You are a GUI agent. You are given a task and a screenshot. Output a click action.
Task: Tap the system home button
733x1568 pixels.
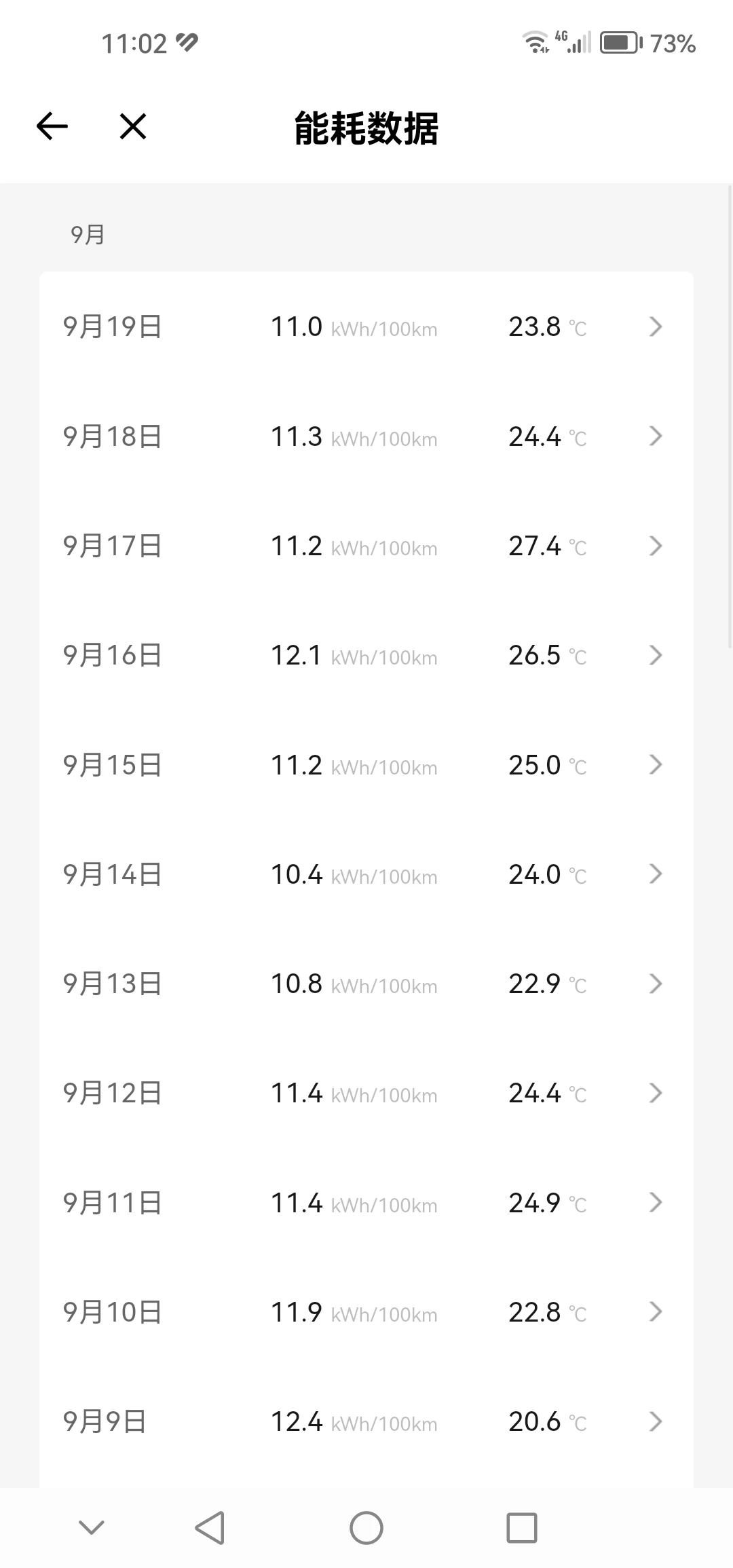(366, 1528)
